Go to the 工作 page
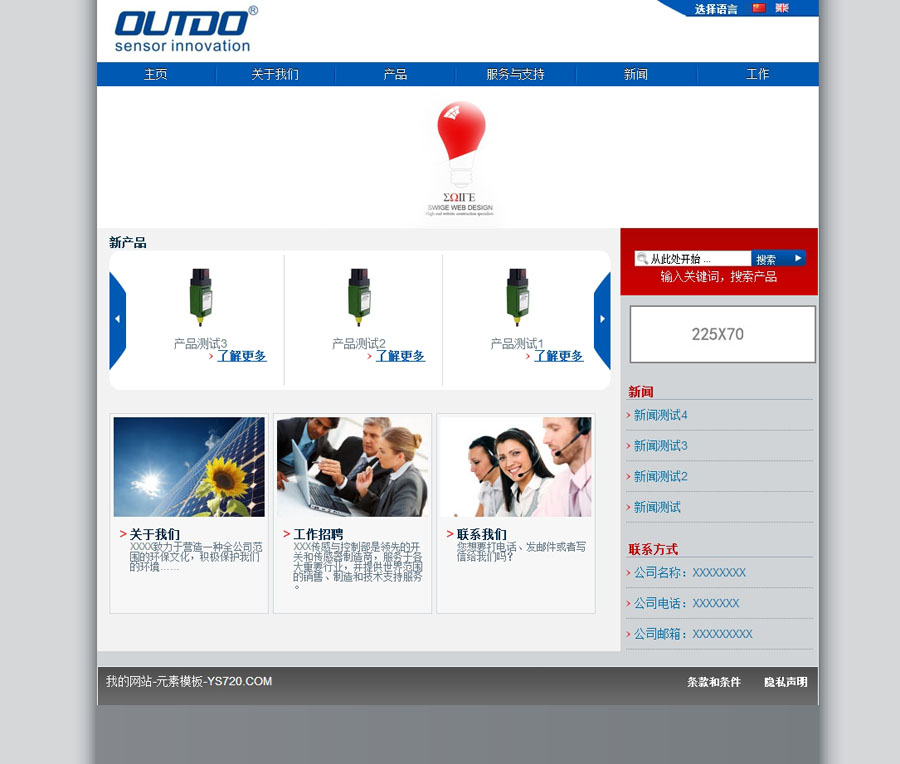900x764 pixels. pyautogui.click(x=757, y=75)
